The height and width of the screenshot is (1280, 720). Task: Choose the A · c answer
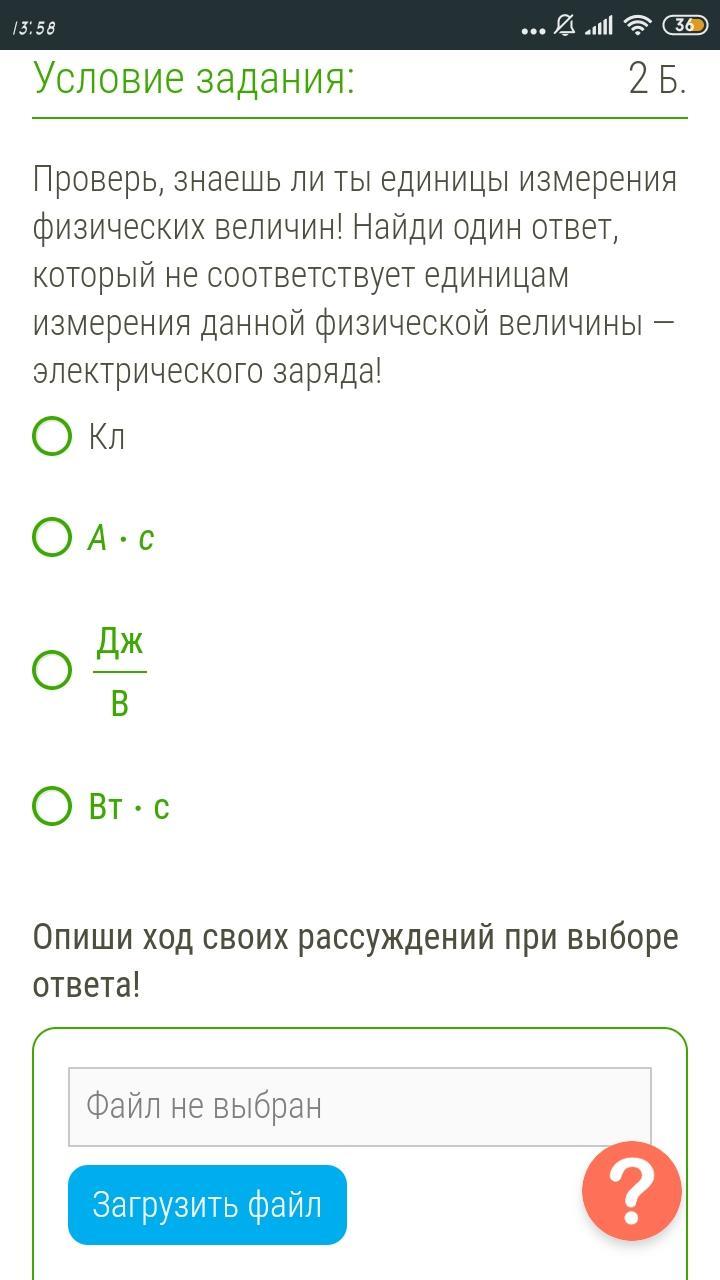coord(52,537)
